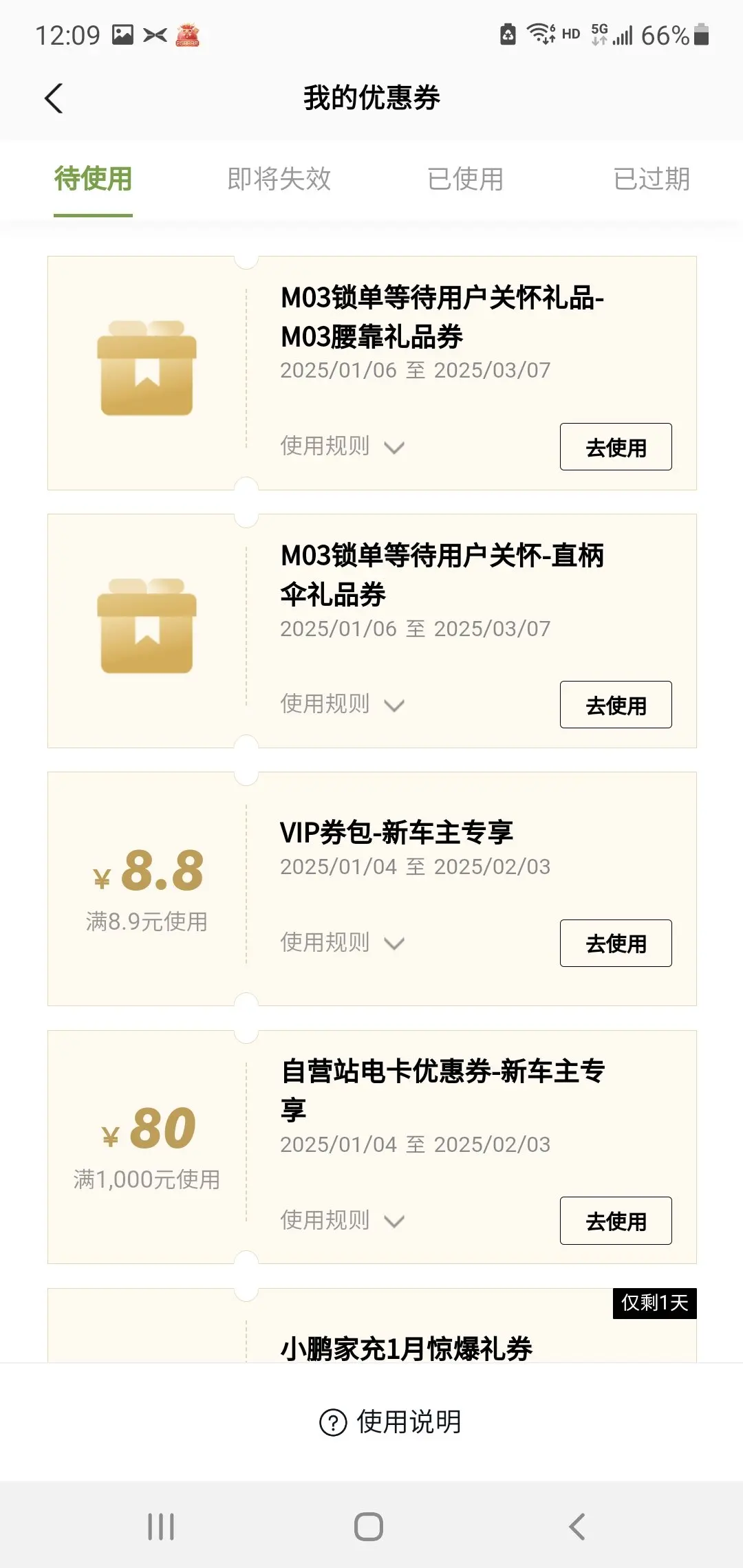Screen dimensions: 743x1568
Task: Tap 去使用 on M03腰靠礼品券
Action: tap(616, 447)
